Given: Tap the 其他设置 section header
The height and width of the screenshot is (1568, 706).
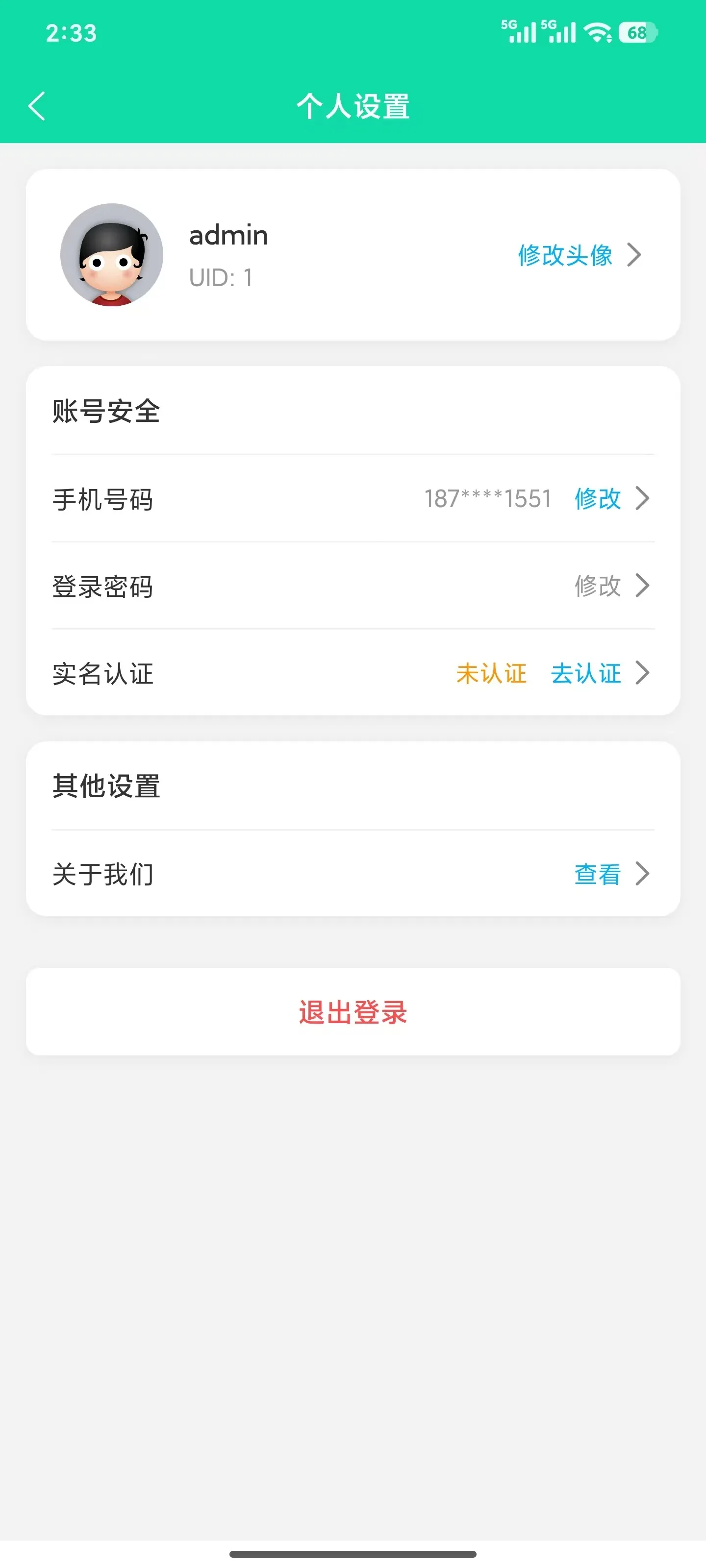Looking at the screenshot, I should [x=106, y=786].
